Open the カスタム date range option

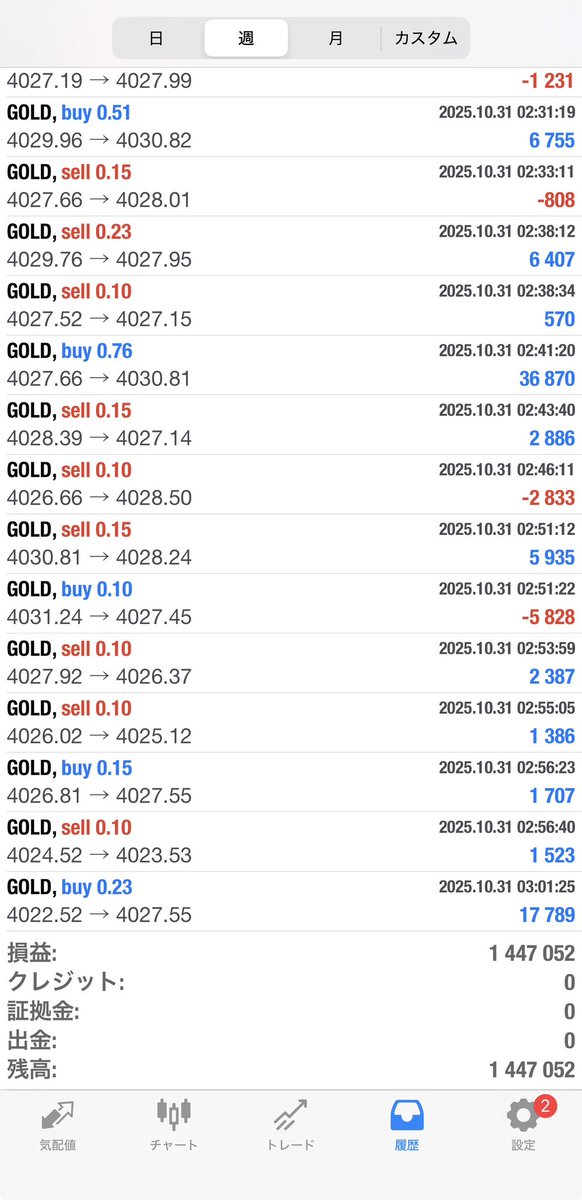426,38
